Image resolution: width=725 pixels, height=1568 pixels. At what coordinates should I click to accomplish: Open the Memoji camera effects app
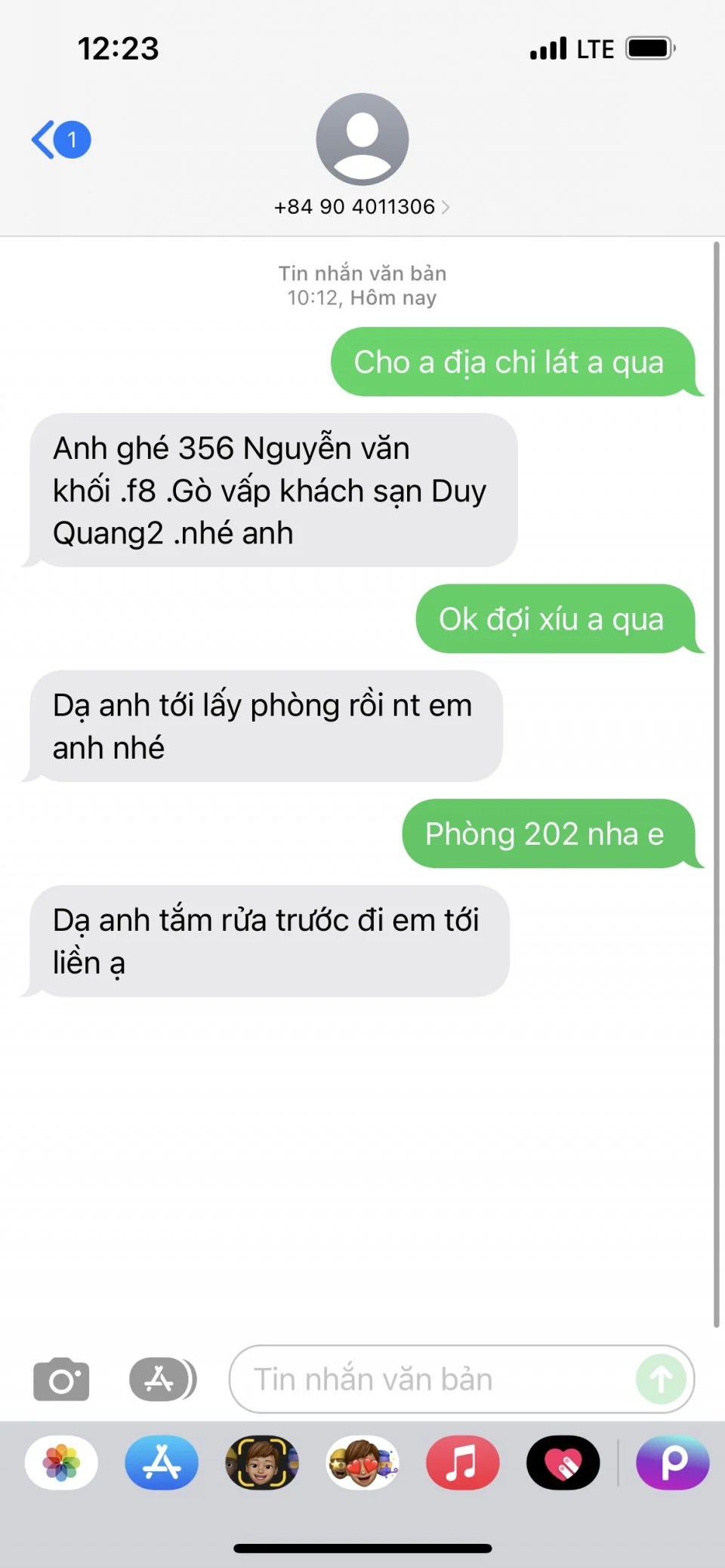click(262, 1462)
